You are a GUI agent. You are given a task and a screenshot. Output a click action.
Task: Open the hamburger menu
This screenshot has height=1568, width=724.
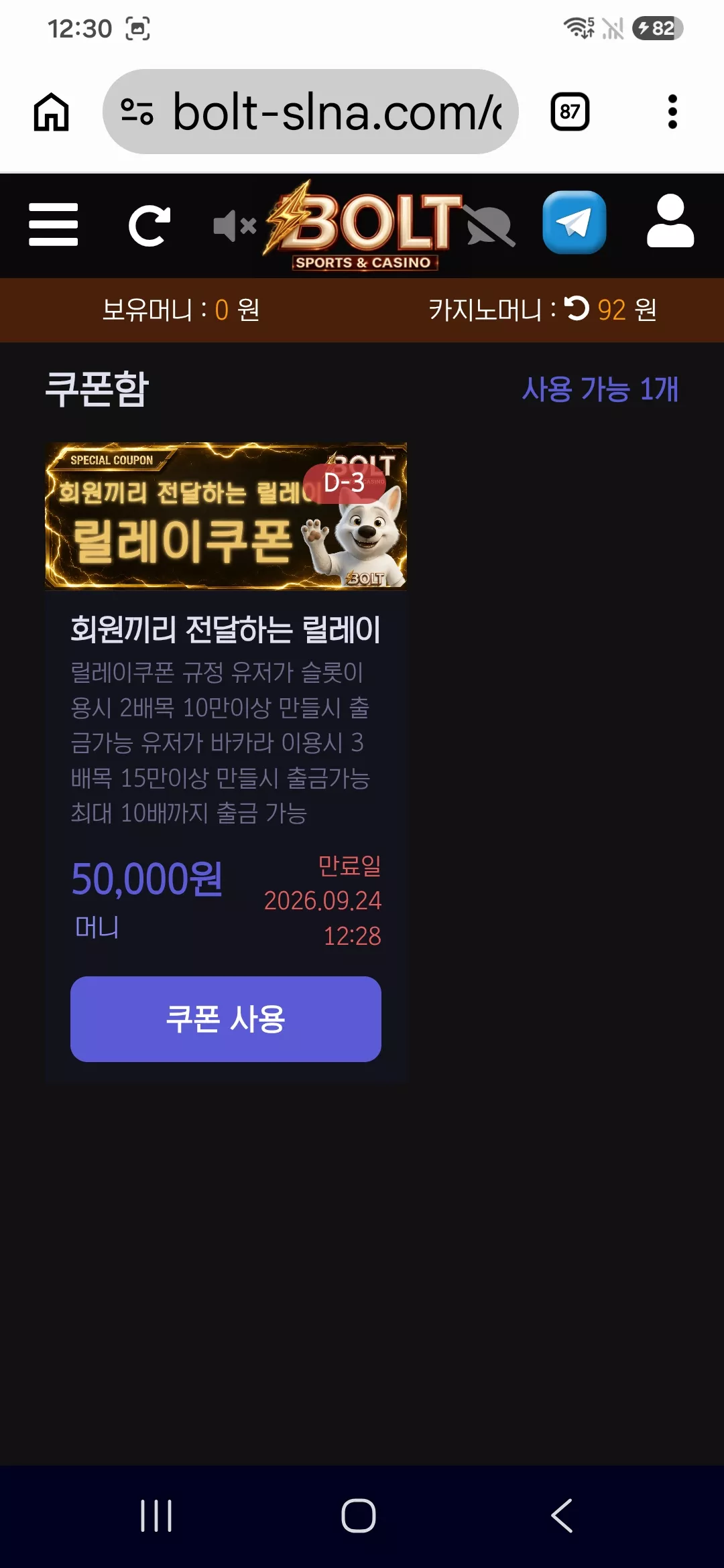point(54,224)
